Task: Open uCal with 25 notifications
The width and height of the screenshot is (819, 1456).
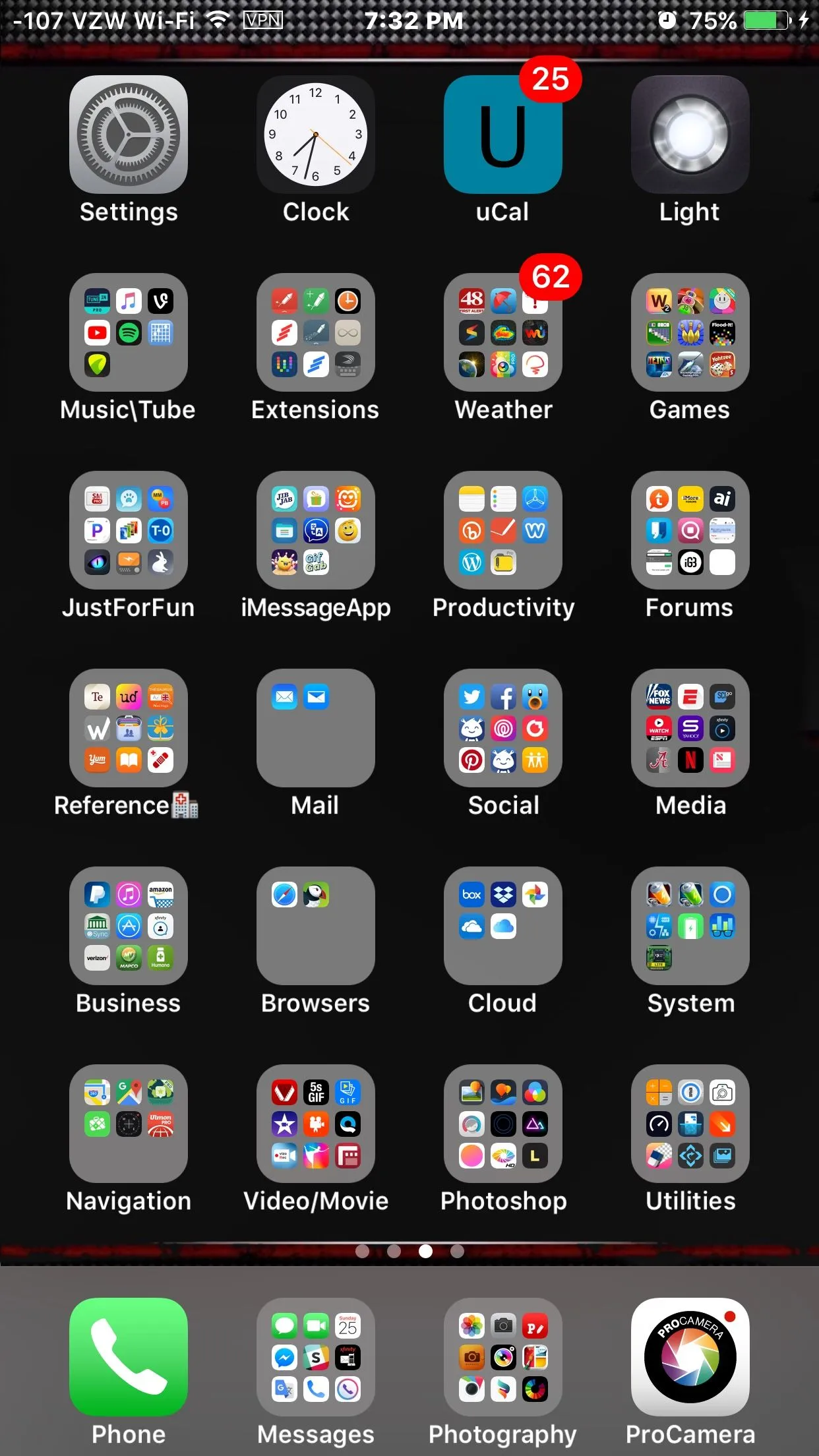Action: click(502, 135)
